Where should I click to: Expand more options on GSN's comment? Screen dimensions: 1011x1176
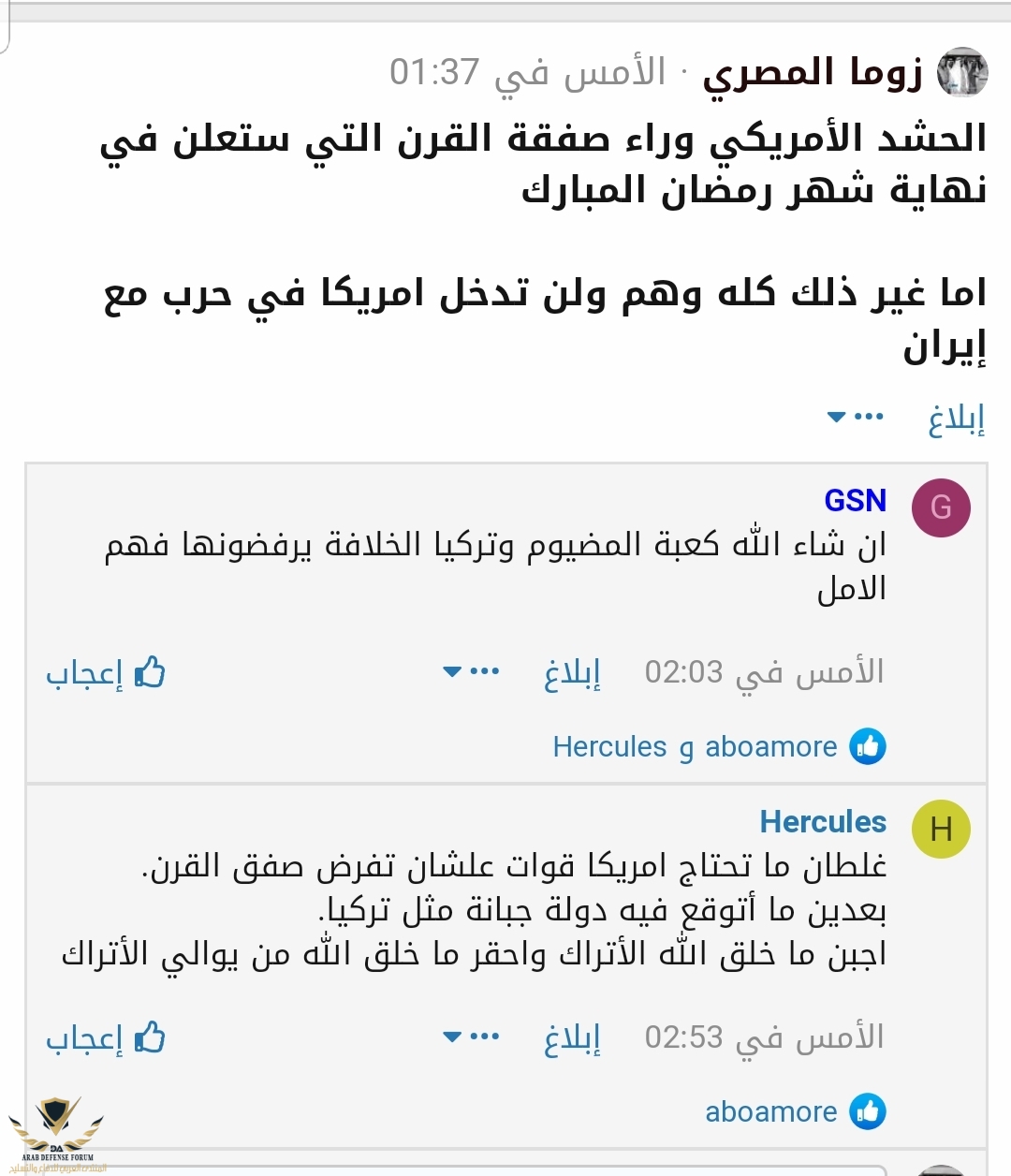point(471,671)
